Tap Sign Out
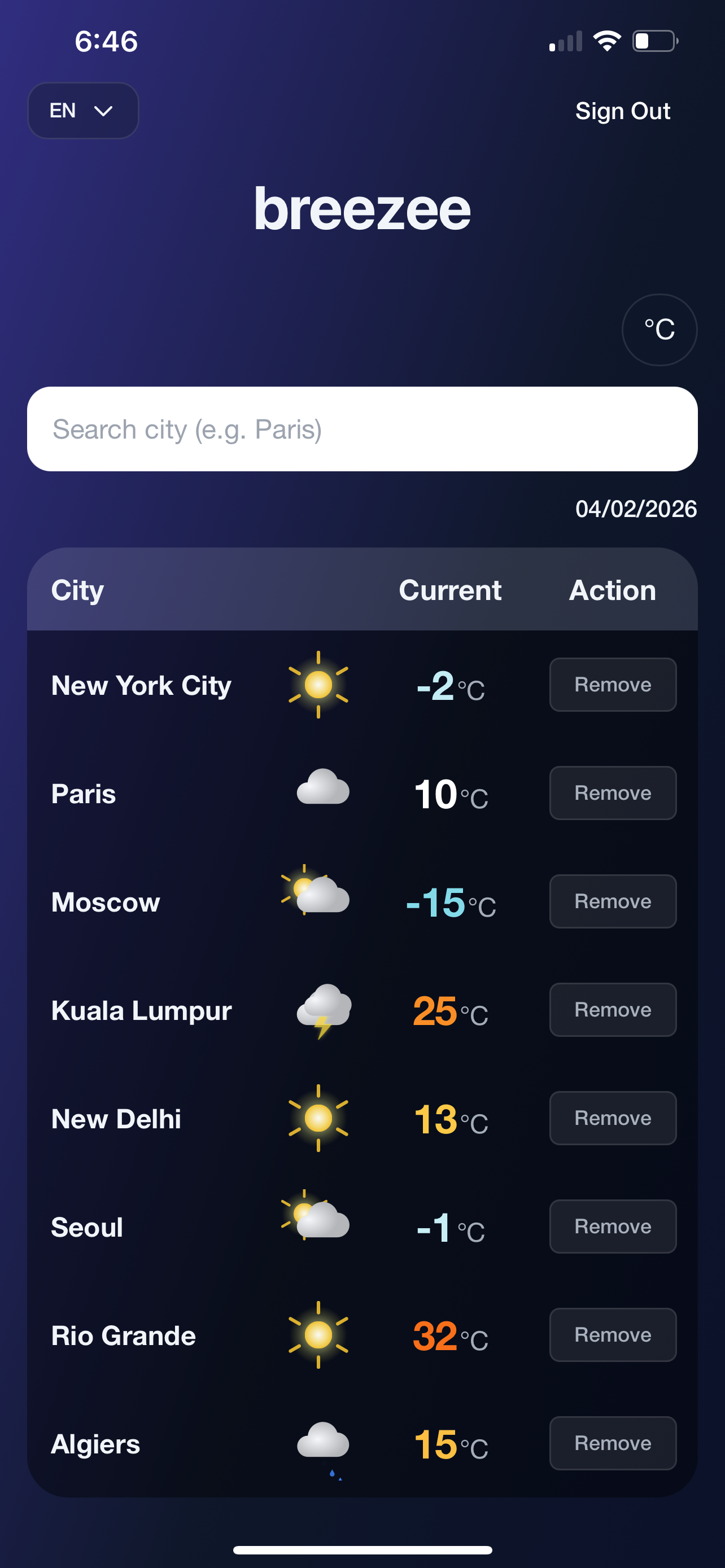The height and width of the screenshot is (1568, 725). tap(622, 111)
